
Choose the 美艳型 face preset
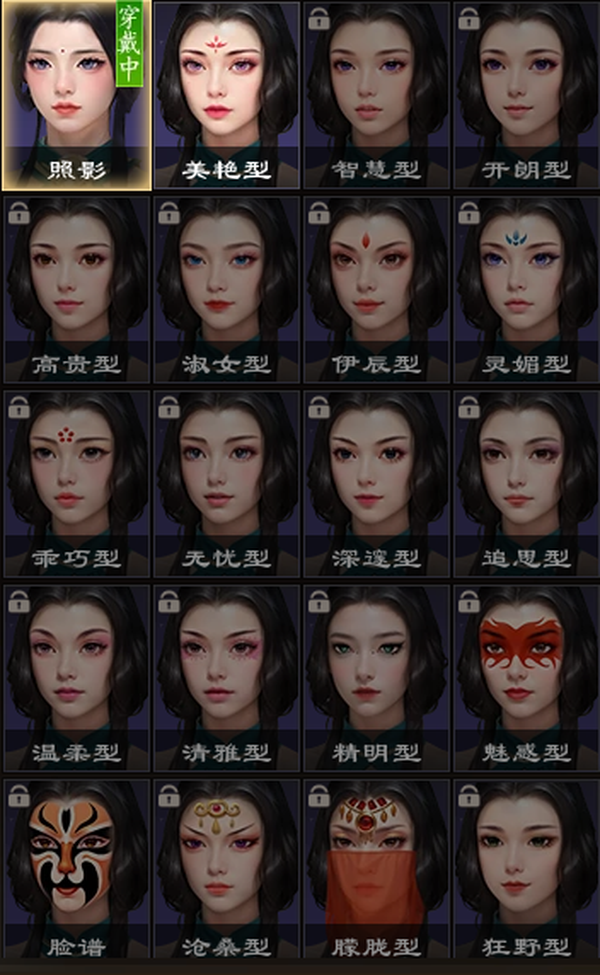226,95
